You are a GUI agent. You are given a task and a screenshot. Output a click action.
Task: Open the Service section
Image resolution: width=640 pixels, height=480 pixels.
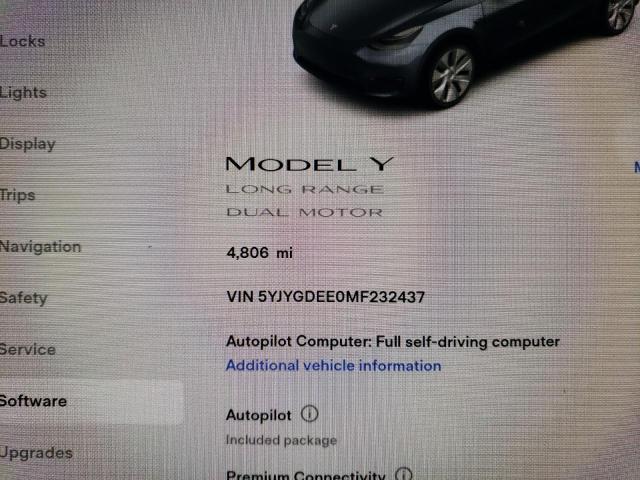(x=27, y=350)
